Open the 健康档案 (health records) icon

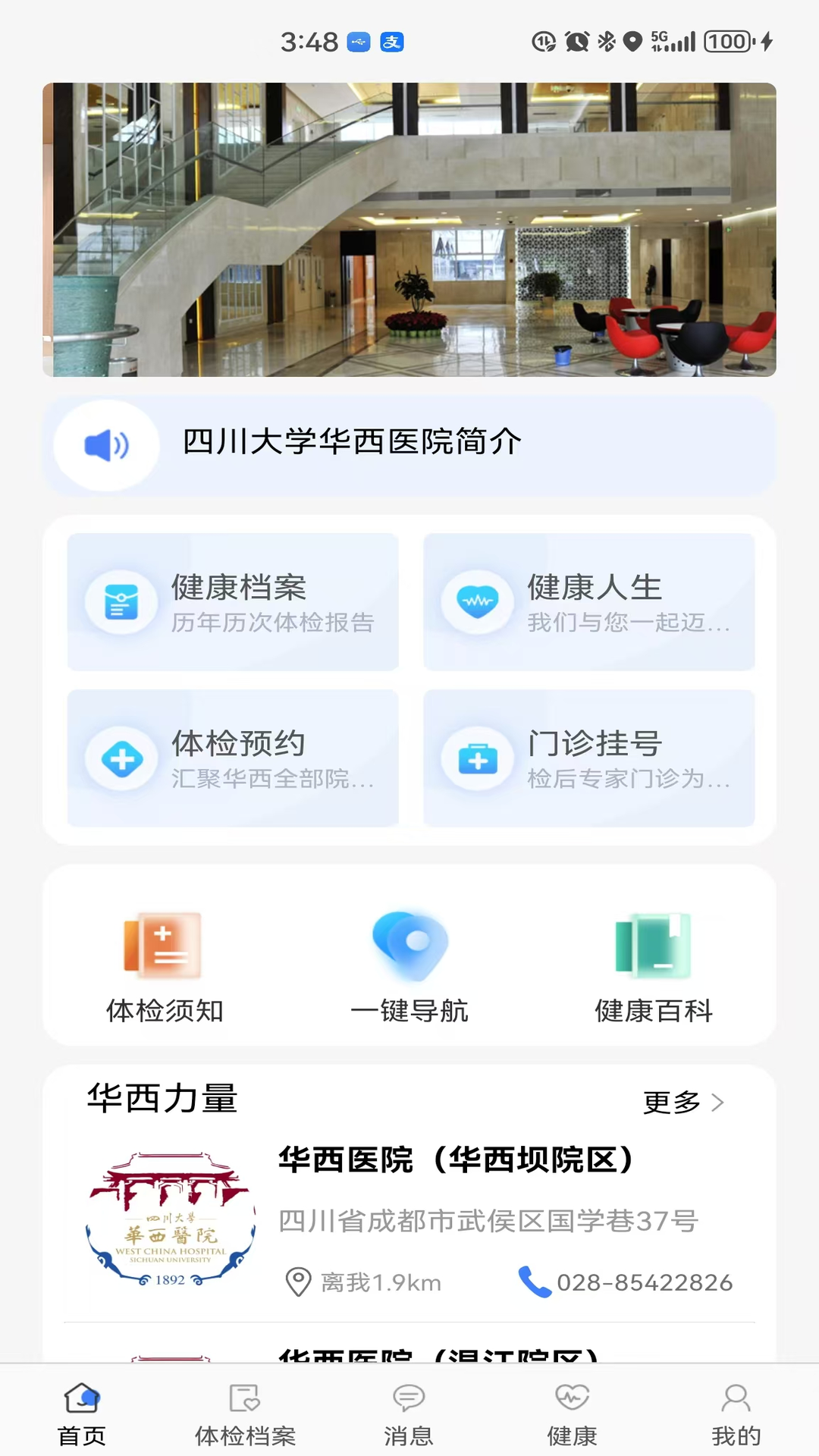pos(119,603)
